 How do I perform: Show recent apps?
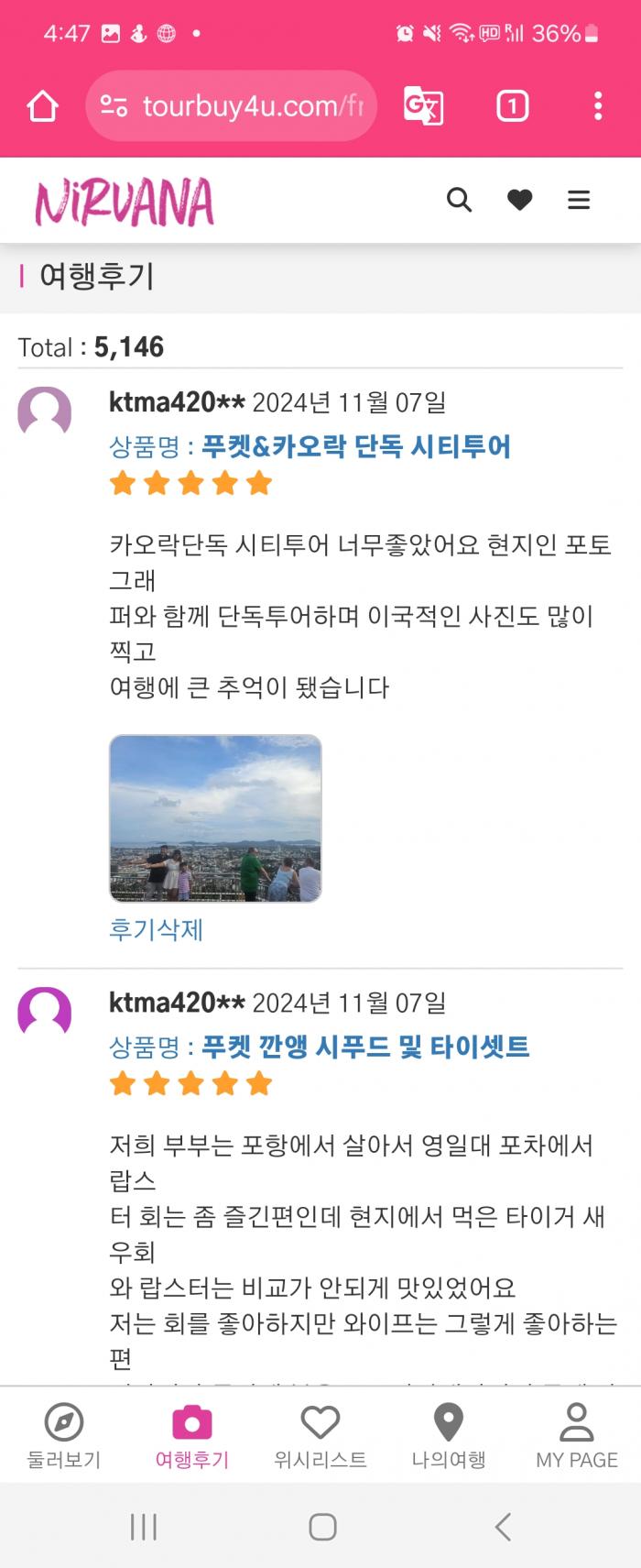(144, 1527)
